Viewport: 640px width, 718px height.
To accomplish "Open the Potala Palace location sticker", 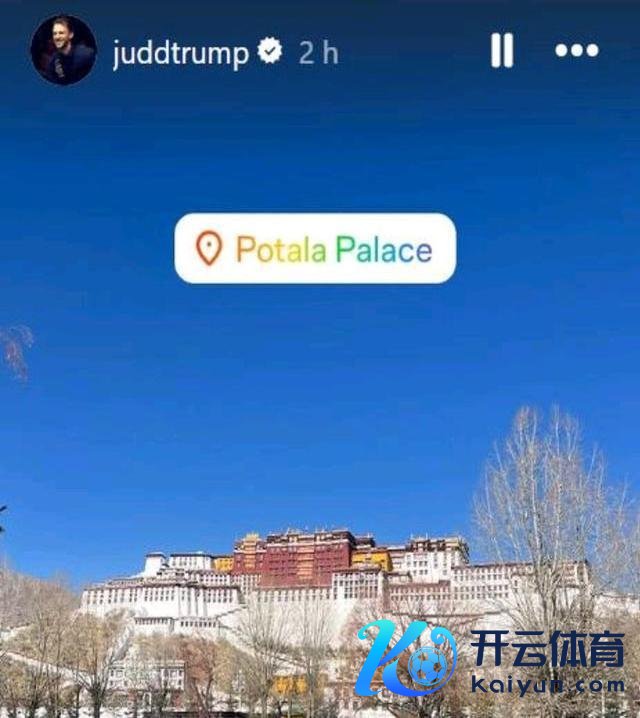I will 315,248.
